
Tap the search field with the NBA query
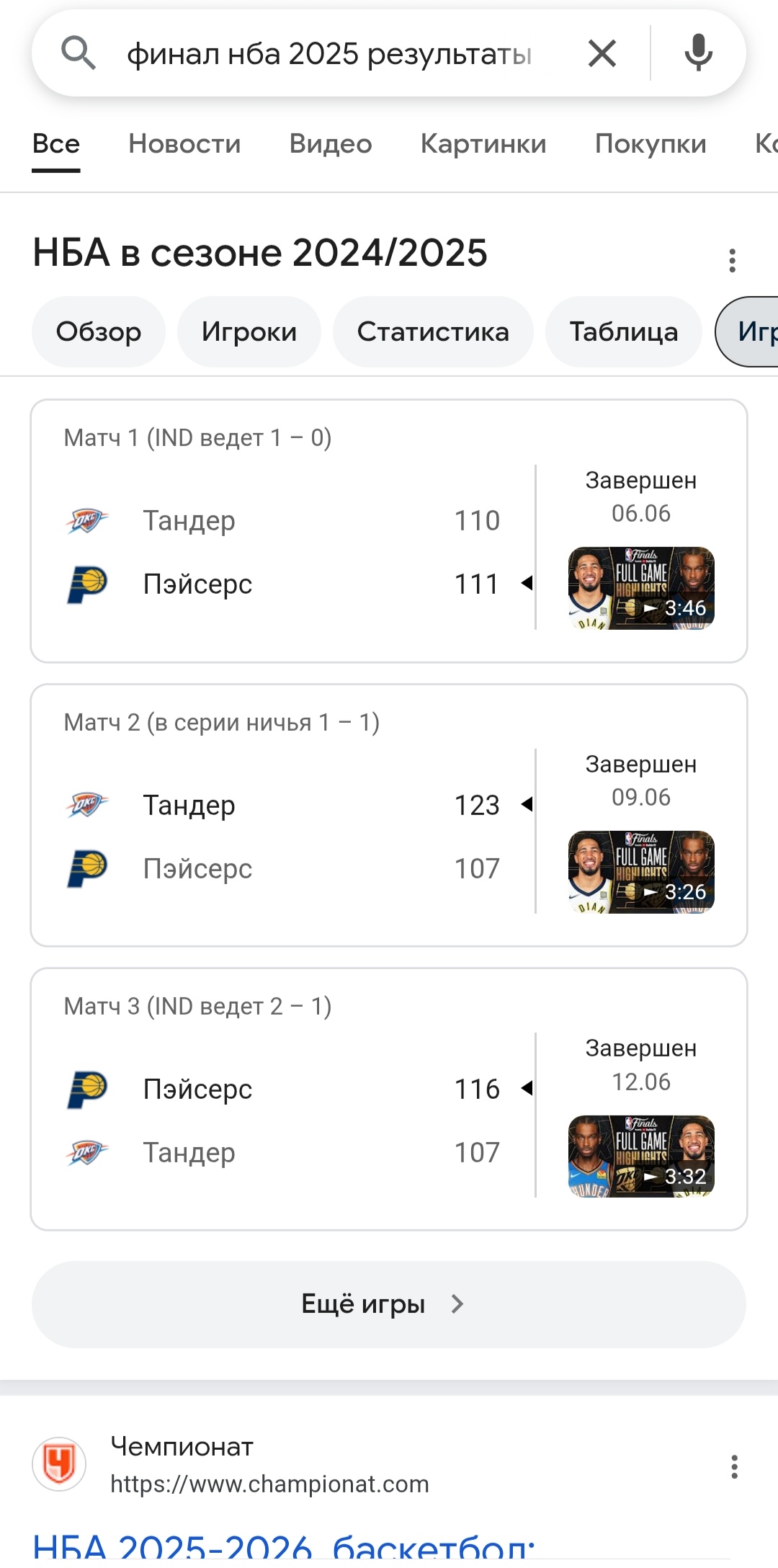pos(328,54)
